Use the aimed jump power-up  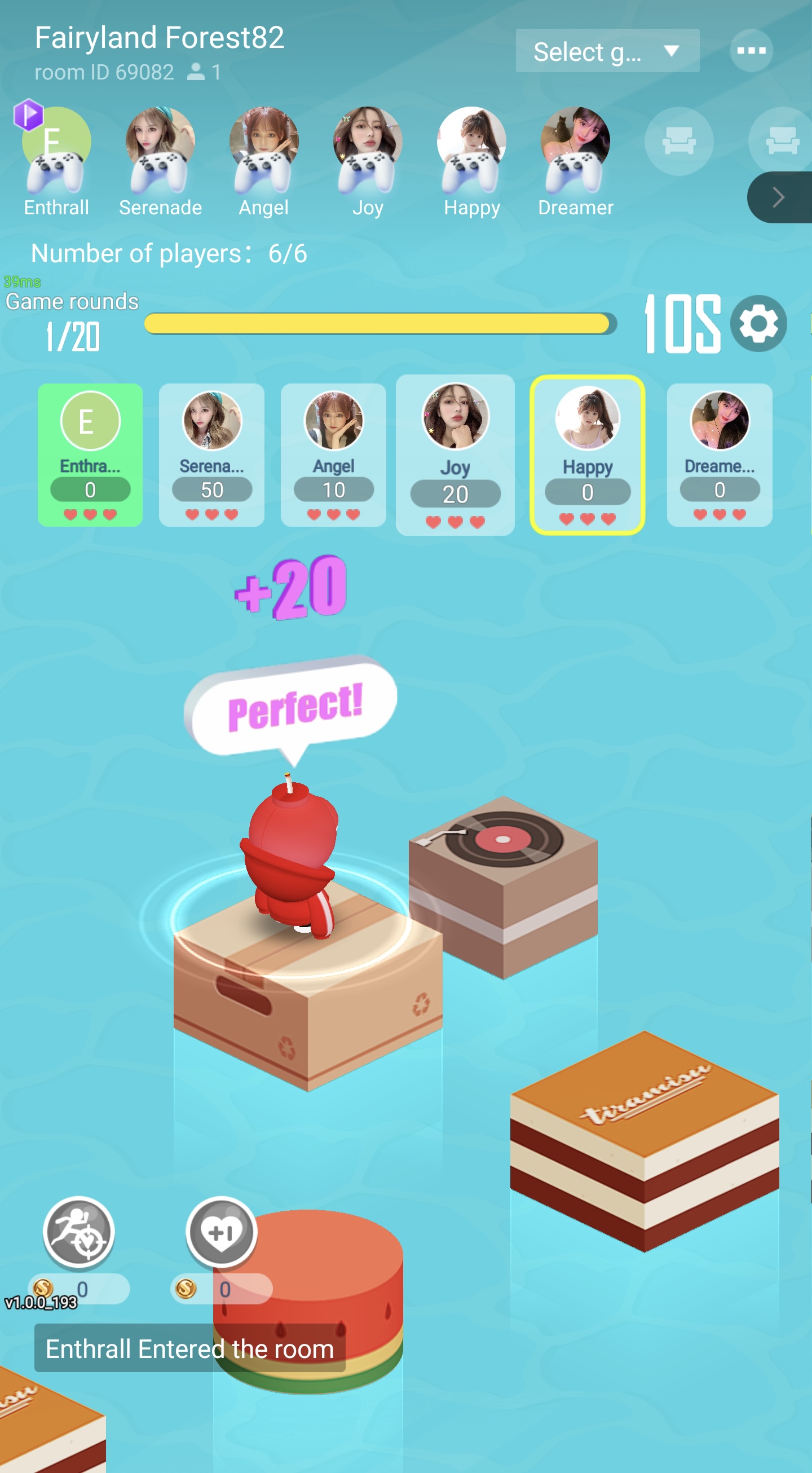click(79, 1232)
